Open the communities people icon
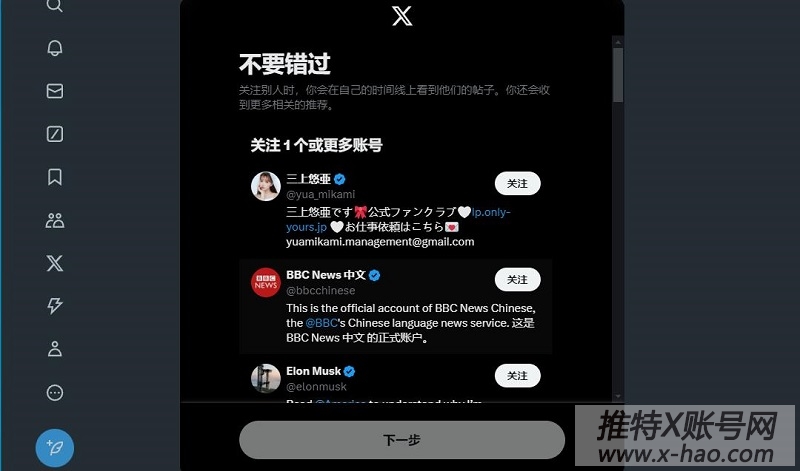Image resolution: width=800 pixels, height=471 pixels. pos(55,220)
